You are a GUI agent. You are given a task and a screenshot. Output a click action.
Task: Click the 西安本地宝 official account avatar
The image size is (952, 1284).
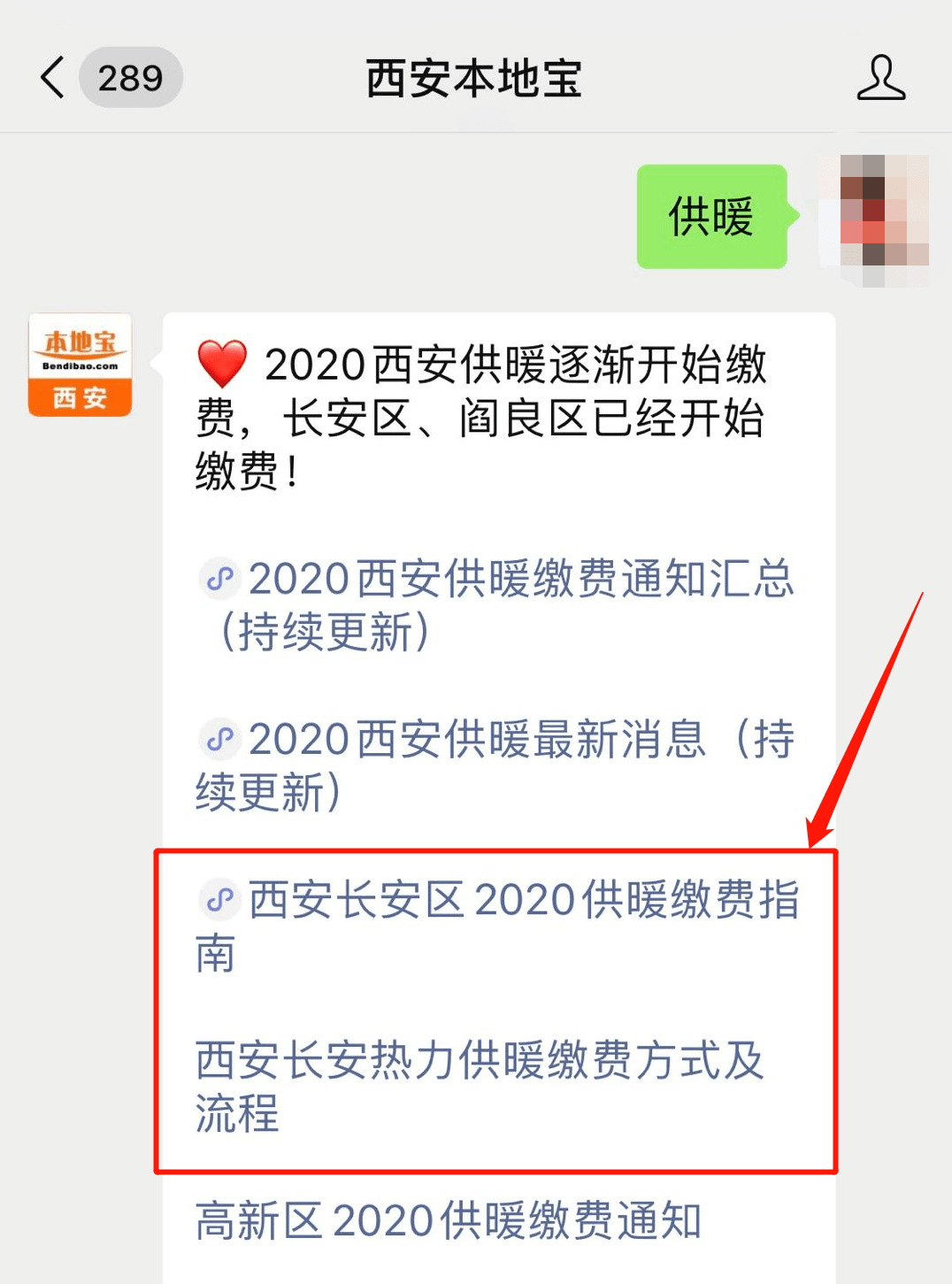click(80, 365)
